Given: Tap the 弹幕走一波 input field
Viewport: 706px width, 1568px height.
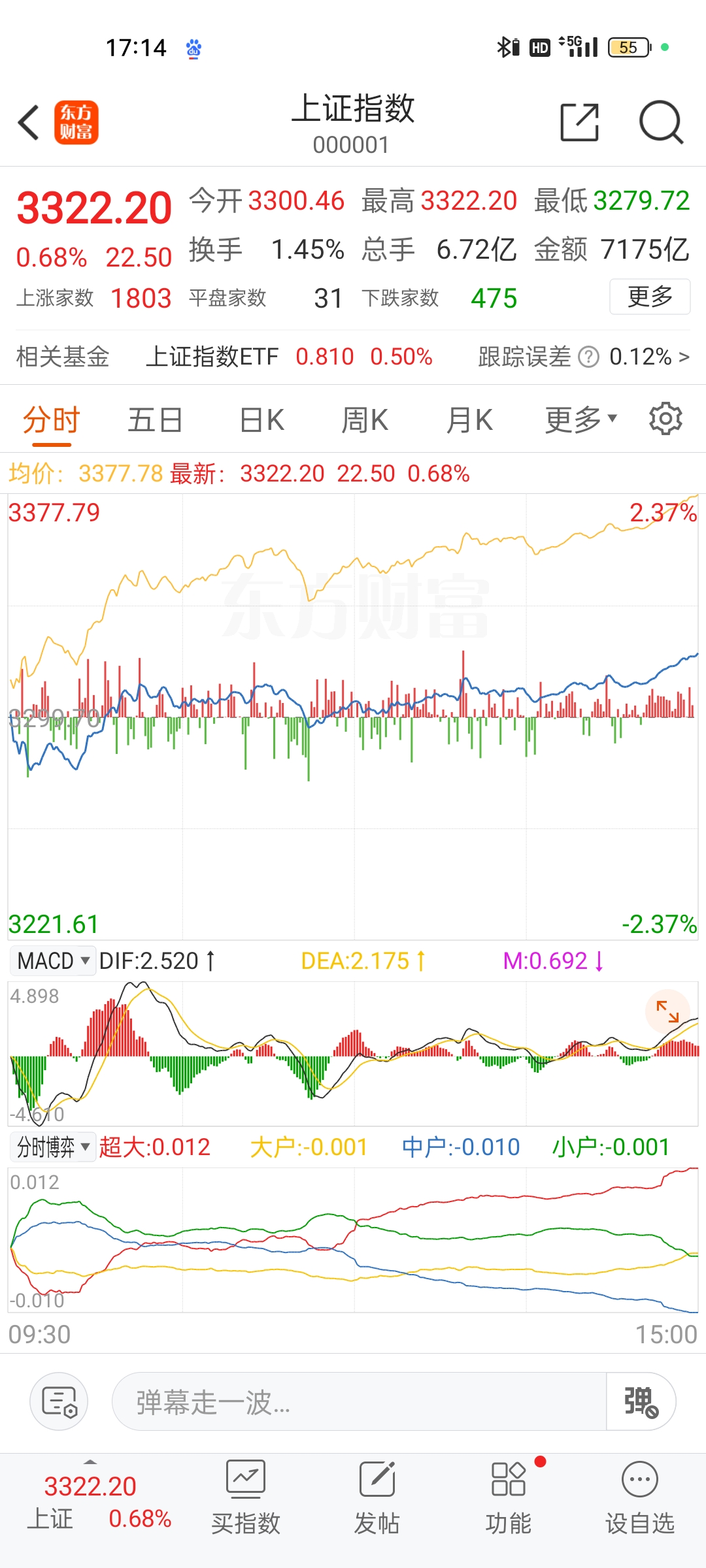Looking at the screenshot, I should (x=360, y=1401).
